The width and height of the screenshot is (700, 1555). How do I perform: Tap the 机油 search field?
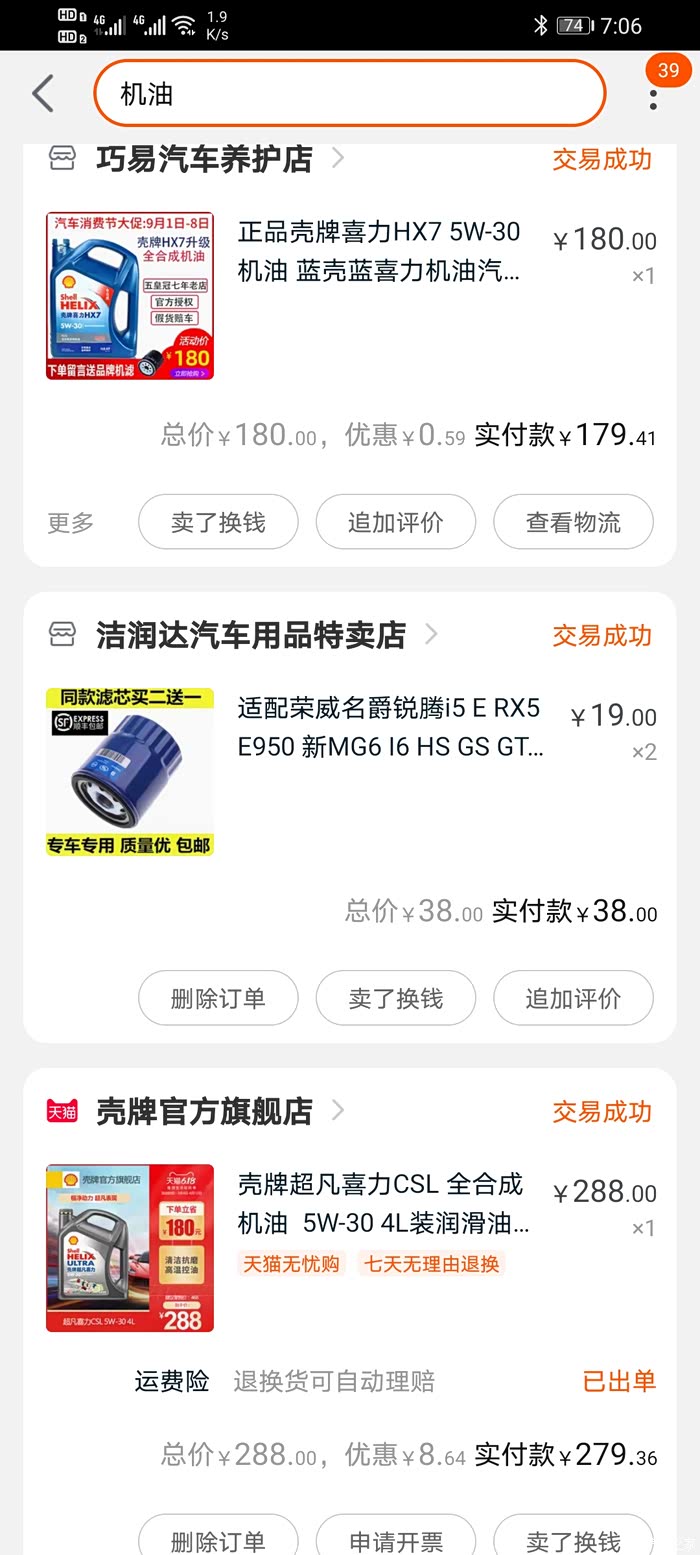coord(350,94)
